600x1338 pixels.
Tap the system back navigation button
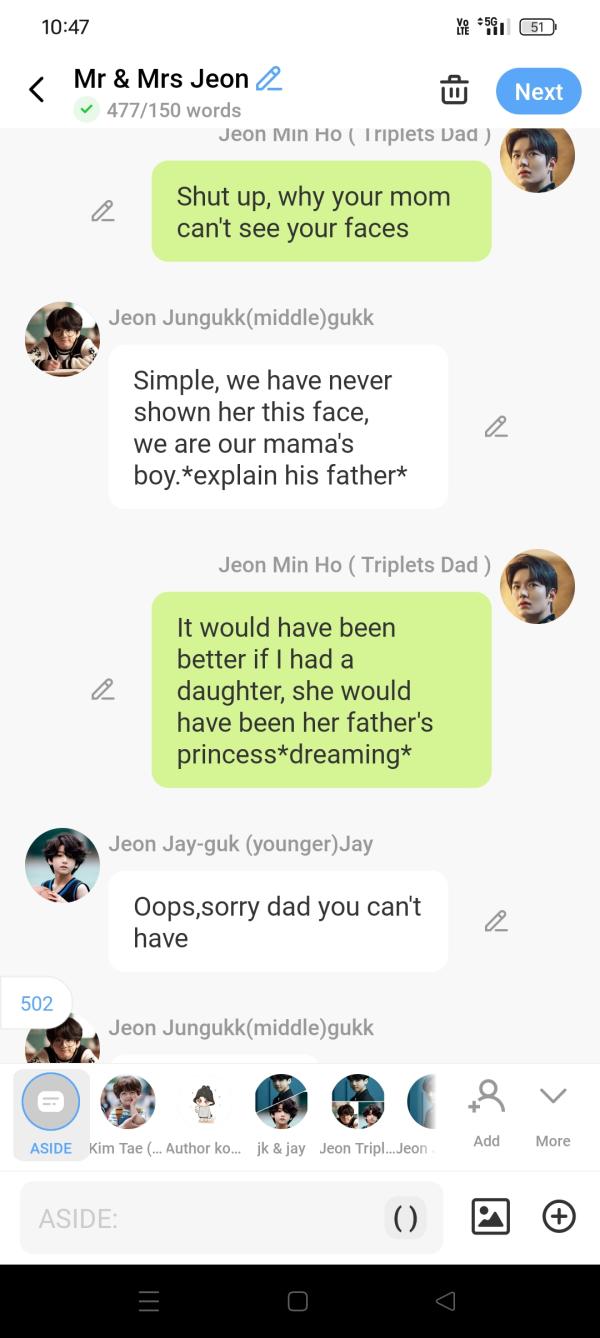446,1301
